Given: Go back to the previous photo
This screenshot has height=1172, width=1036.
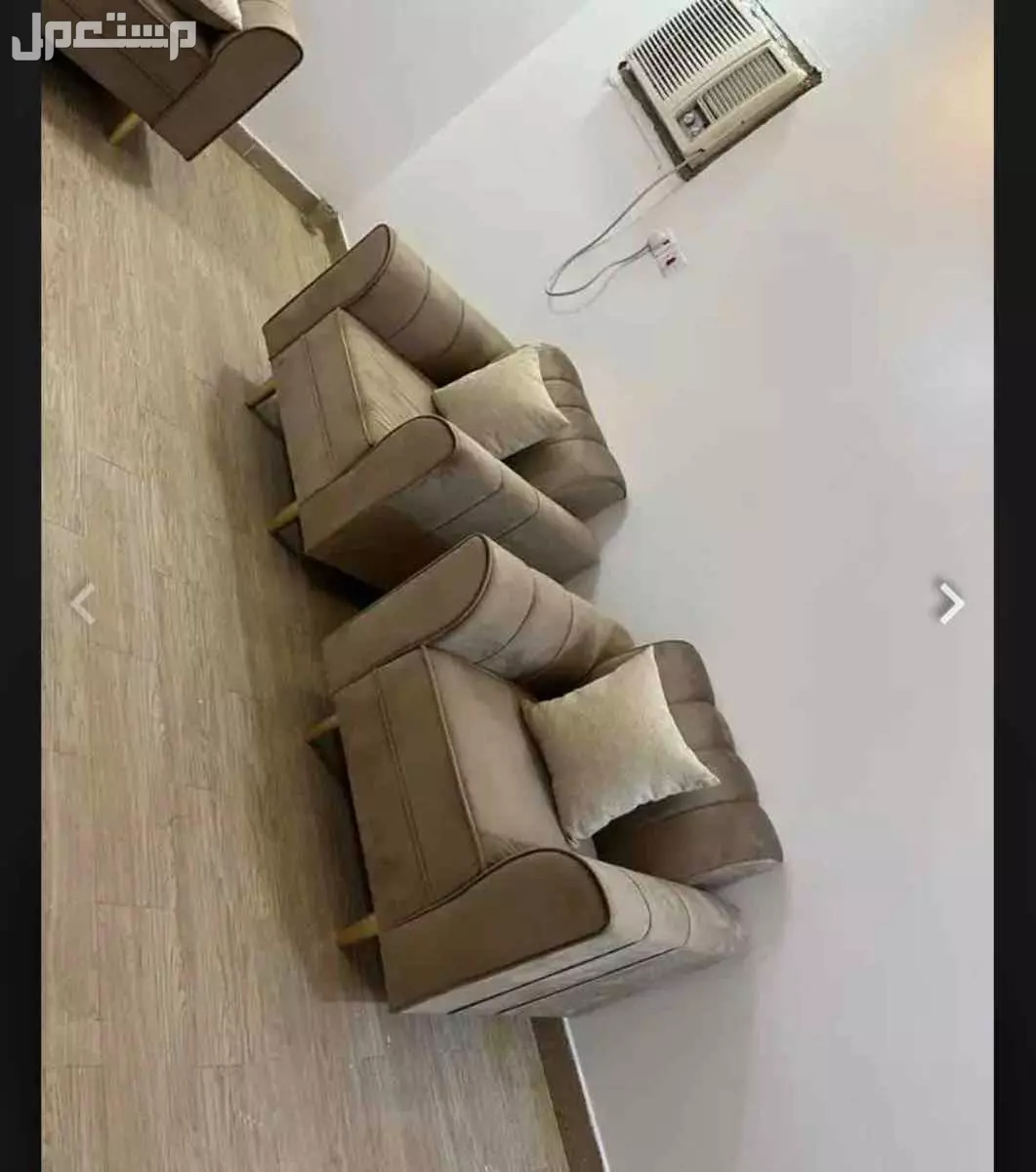Looking at the screenshot, I should pos(84,603).
